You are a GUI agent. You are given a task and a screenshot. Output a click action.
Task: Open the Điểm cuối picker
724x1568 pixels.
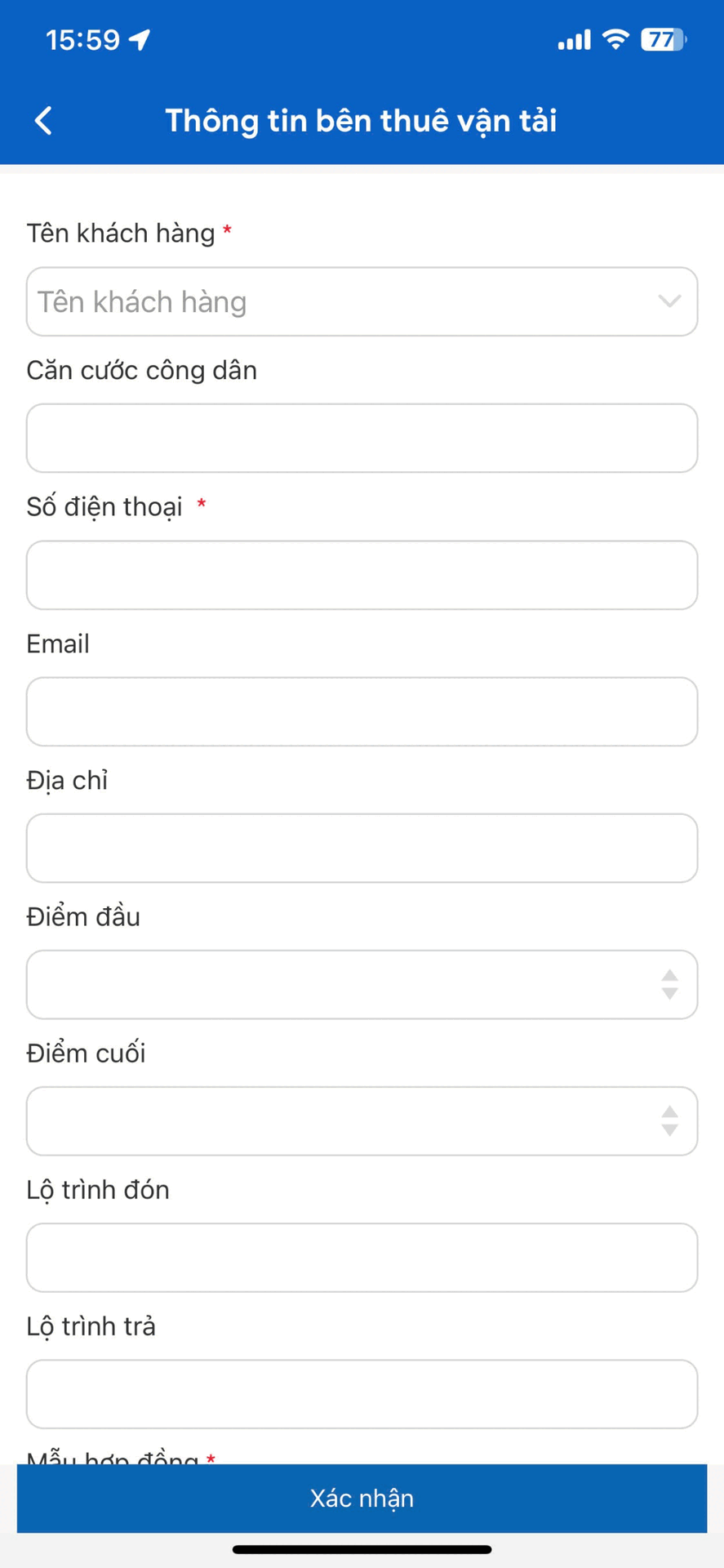(x=362, y=1121)
